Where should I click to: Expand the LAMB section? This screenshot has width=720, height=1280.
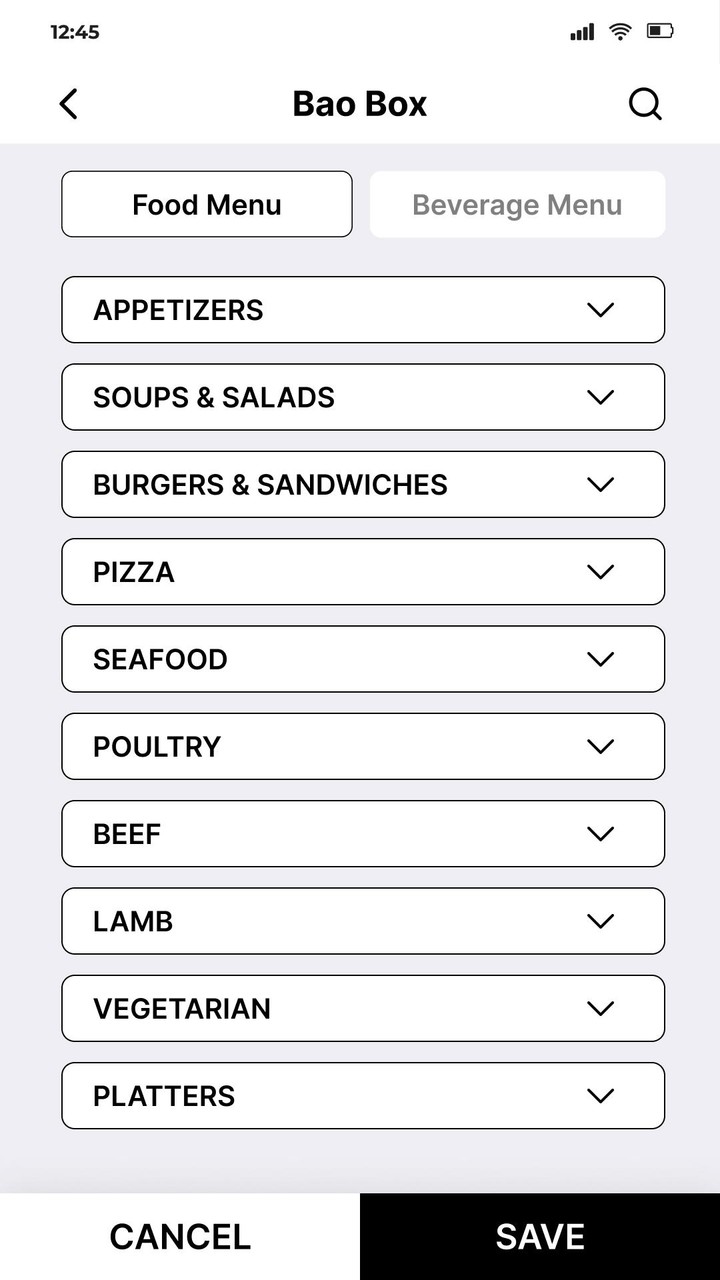(x=363, y=921)
